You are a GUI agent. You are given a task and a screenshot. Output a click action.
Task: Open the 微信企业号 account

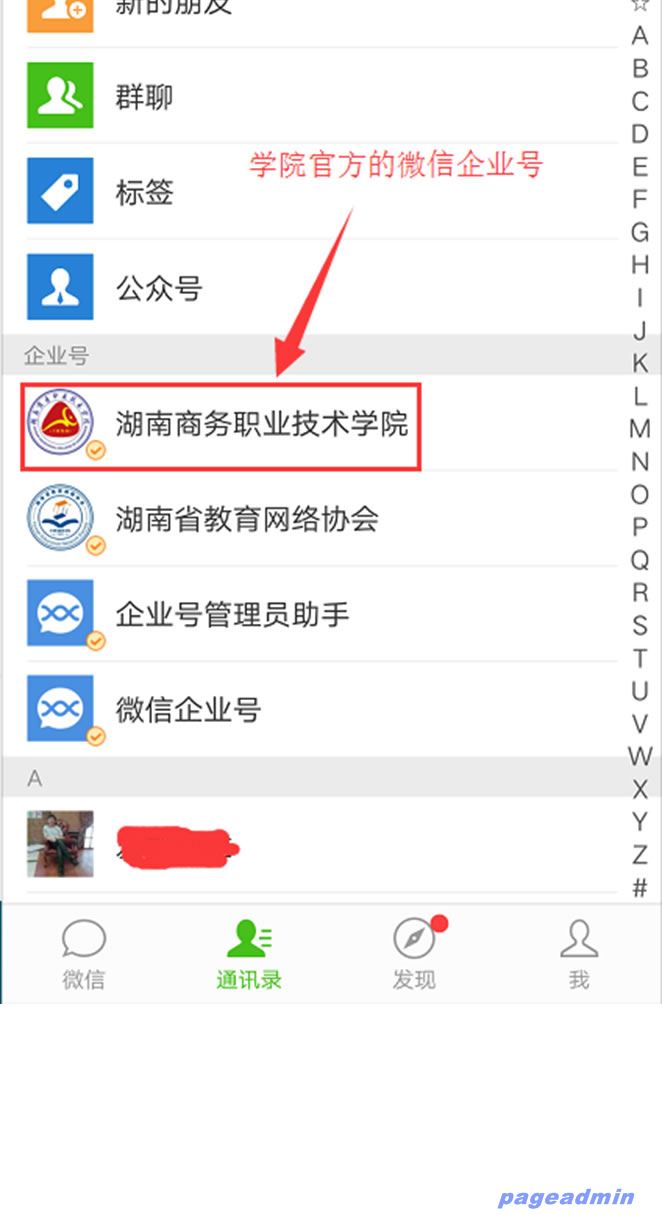click(300, 710)
